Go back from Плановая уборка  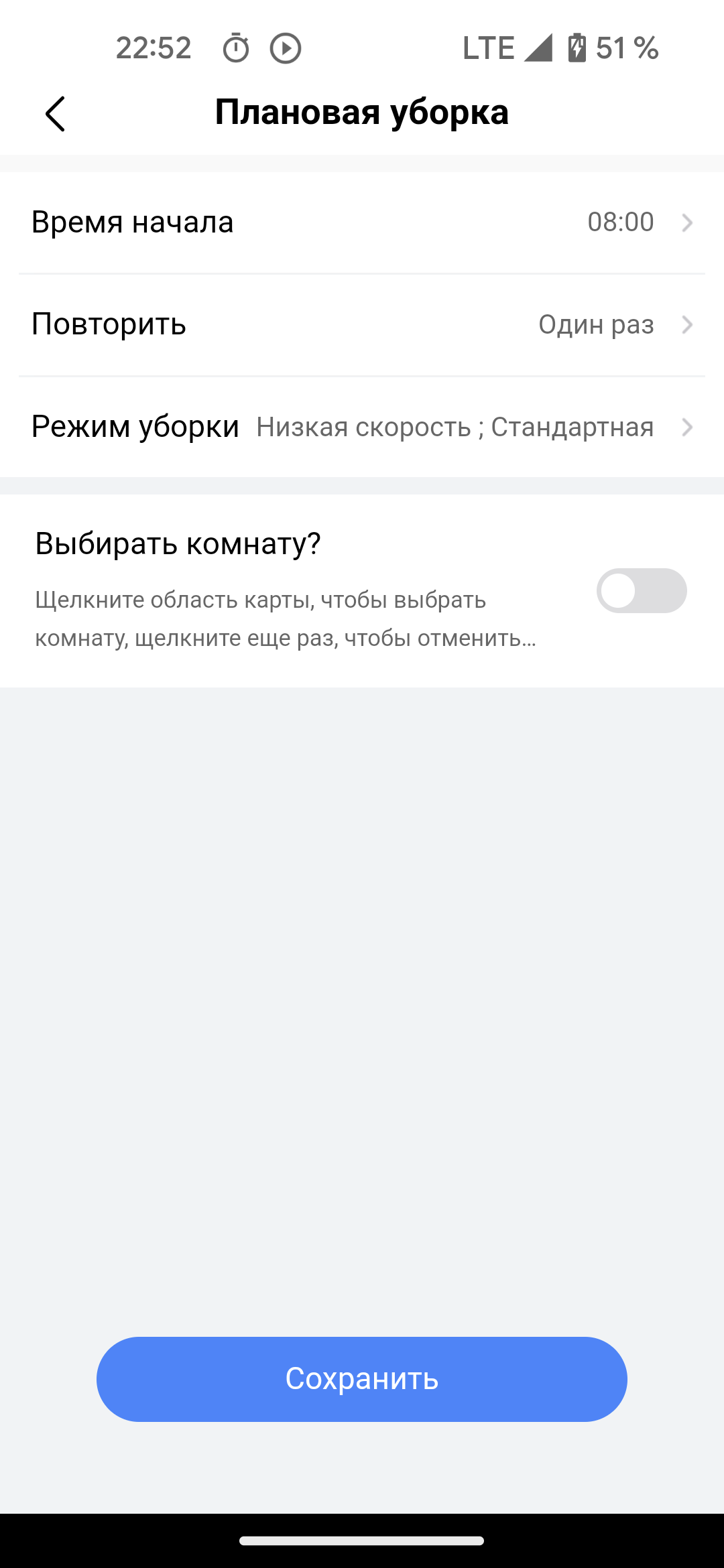tap(56, 114)
